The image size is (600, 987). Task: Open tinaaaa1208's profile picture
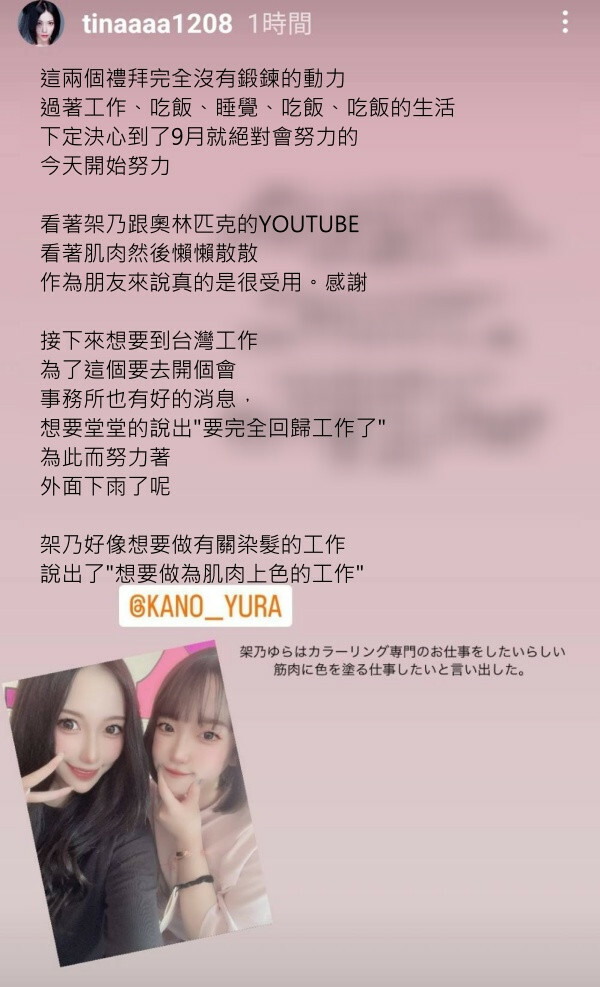tap(41, 23)
